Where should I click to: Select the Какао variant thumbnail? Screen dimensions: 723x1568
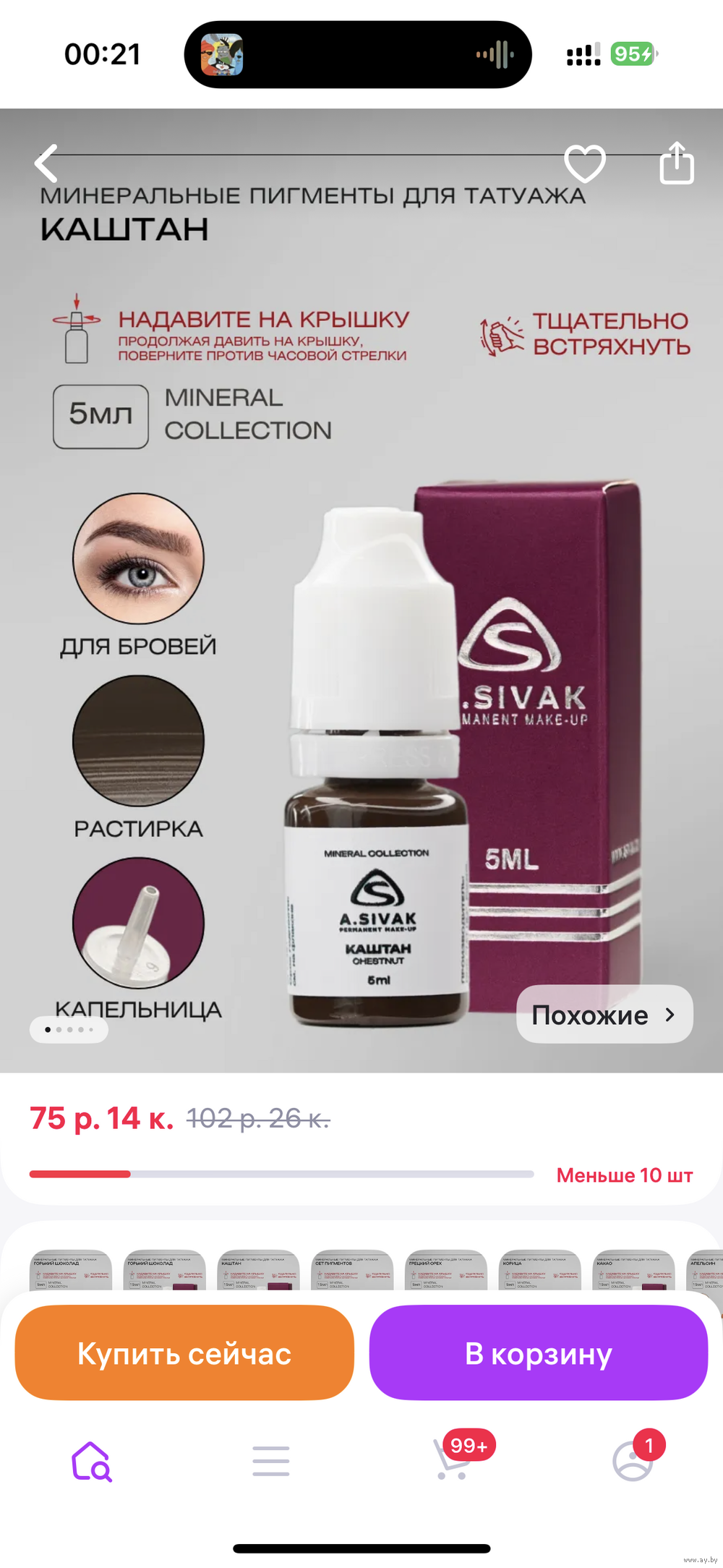click(633, 1271)
